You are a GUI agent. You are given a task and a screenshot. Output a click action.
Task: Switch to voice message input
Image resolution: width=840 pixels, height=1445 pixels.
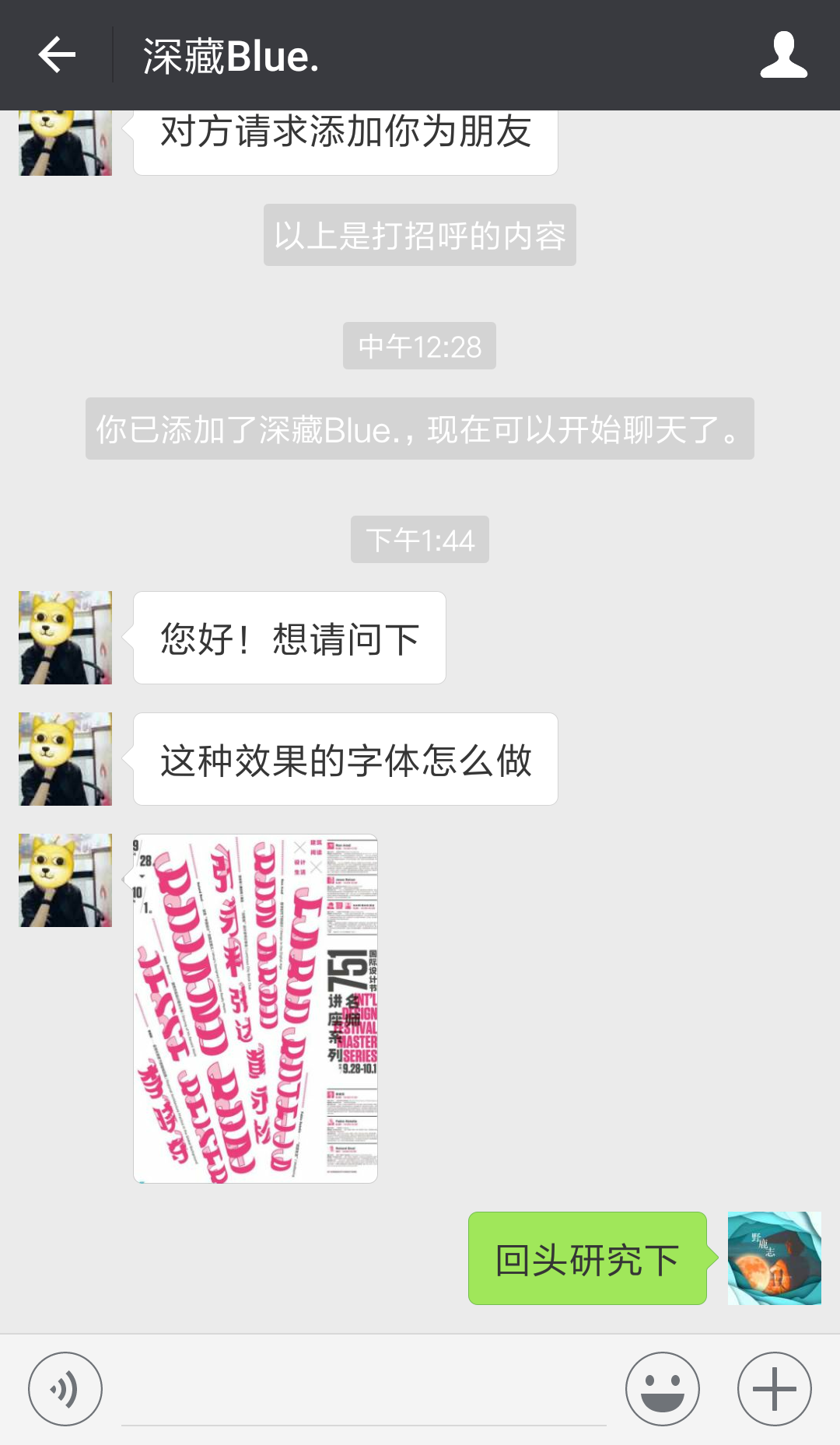pos(65,1389)
